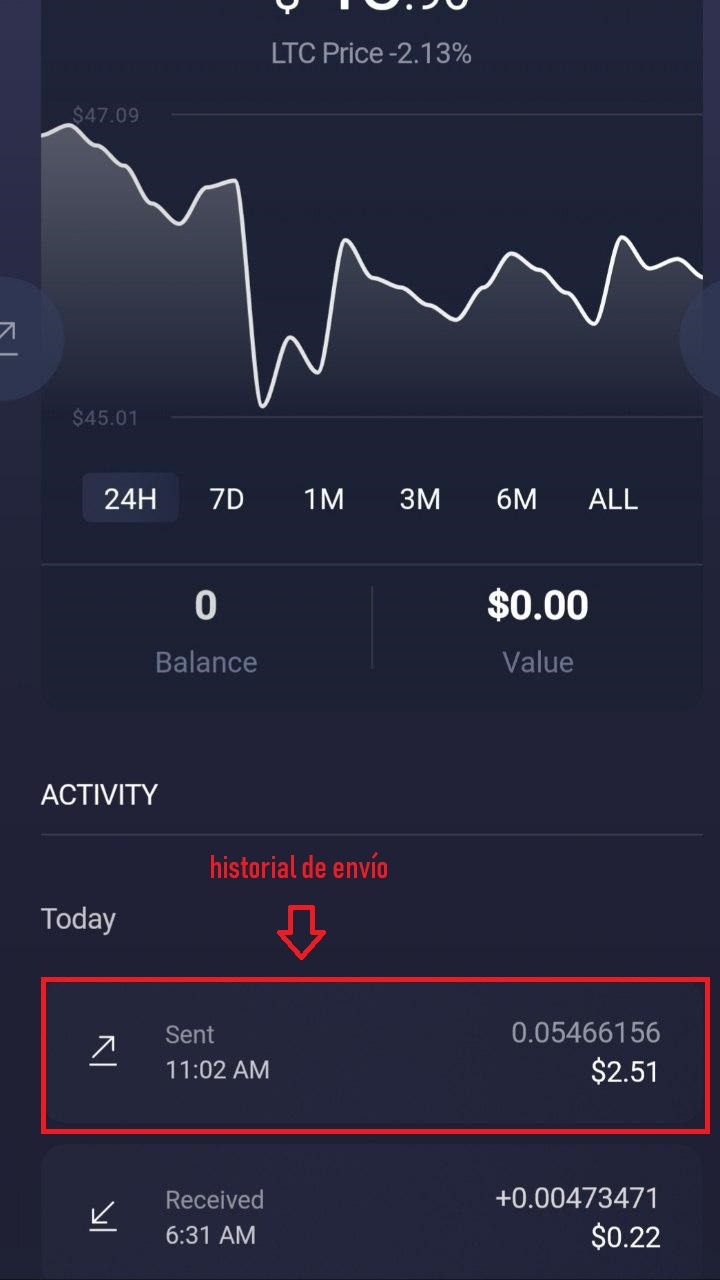Switch to the 7D price view

click(x=226, y=499)
